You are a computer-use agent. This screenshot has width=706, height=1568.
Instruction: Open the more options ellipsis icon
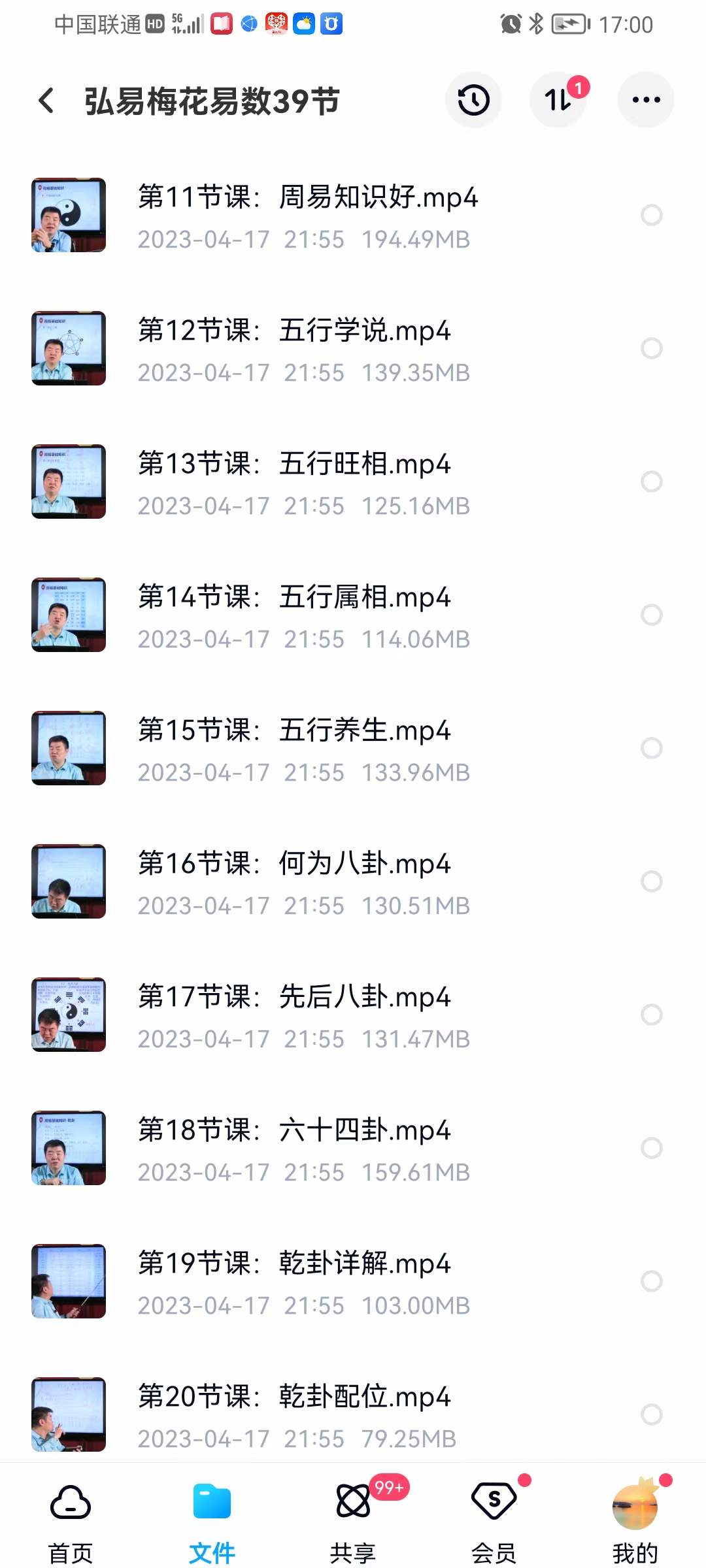pyautogui.click(x=645, y=100)
